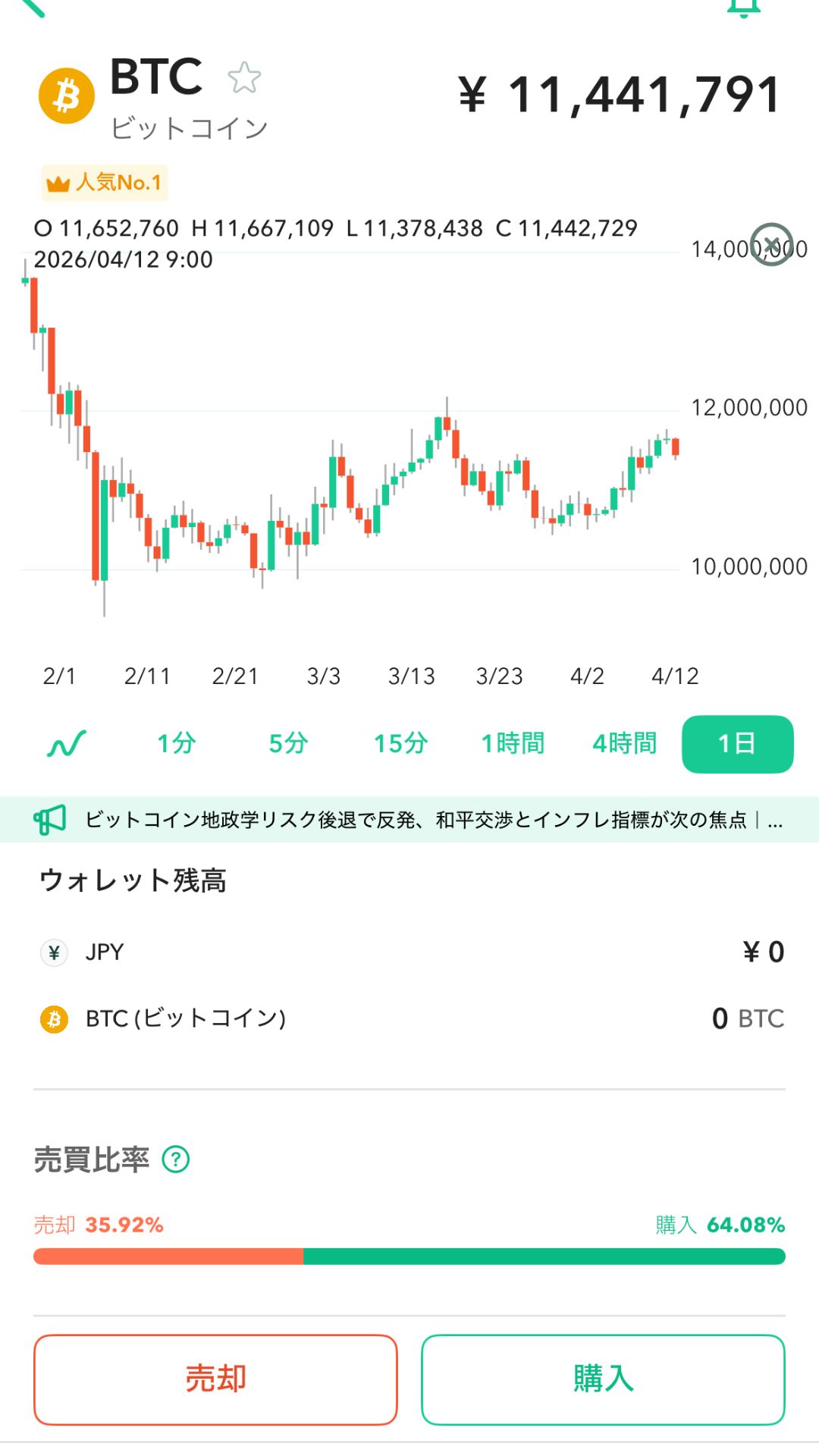This screenshot has width=819, height=1456.
Task: Open the Bitcoin geopolitical risk news article
Action: 432,819
